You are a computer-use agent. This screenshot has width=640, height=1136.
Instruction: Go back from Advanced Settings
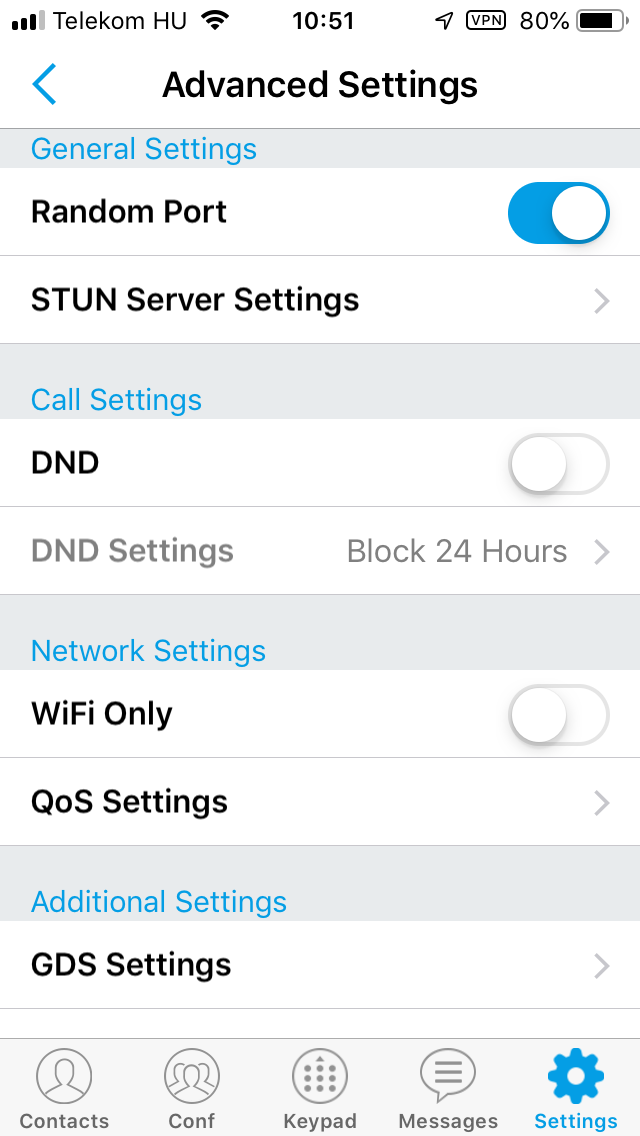(x=44, y=84)
